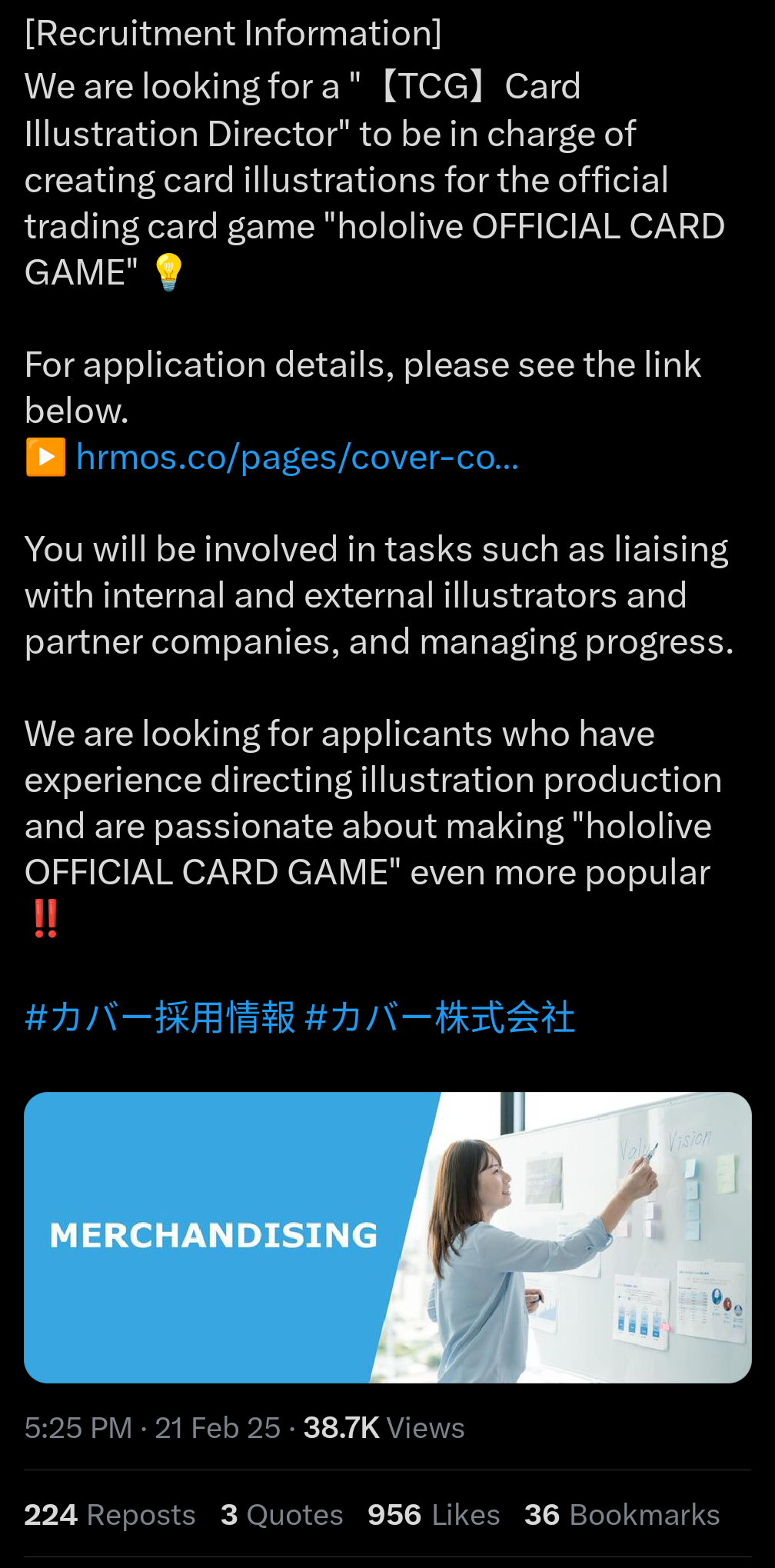This screenshot has height=1568, width=775.
Task: View the 3 Quotes list
Action: click(x=281, y=1514)
